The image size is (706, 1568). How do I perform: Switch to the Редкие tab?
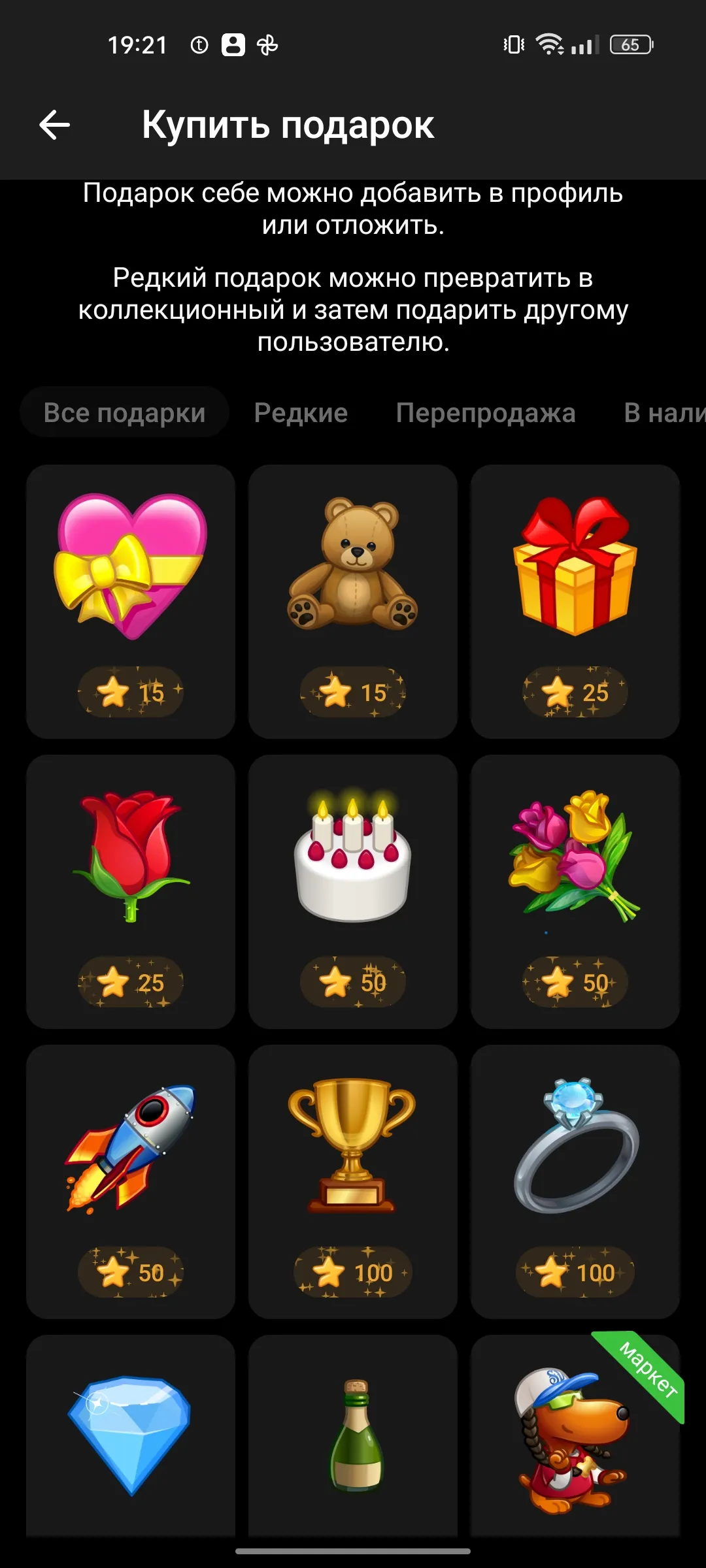point(301,413)
